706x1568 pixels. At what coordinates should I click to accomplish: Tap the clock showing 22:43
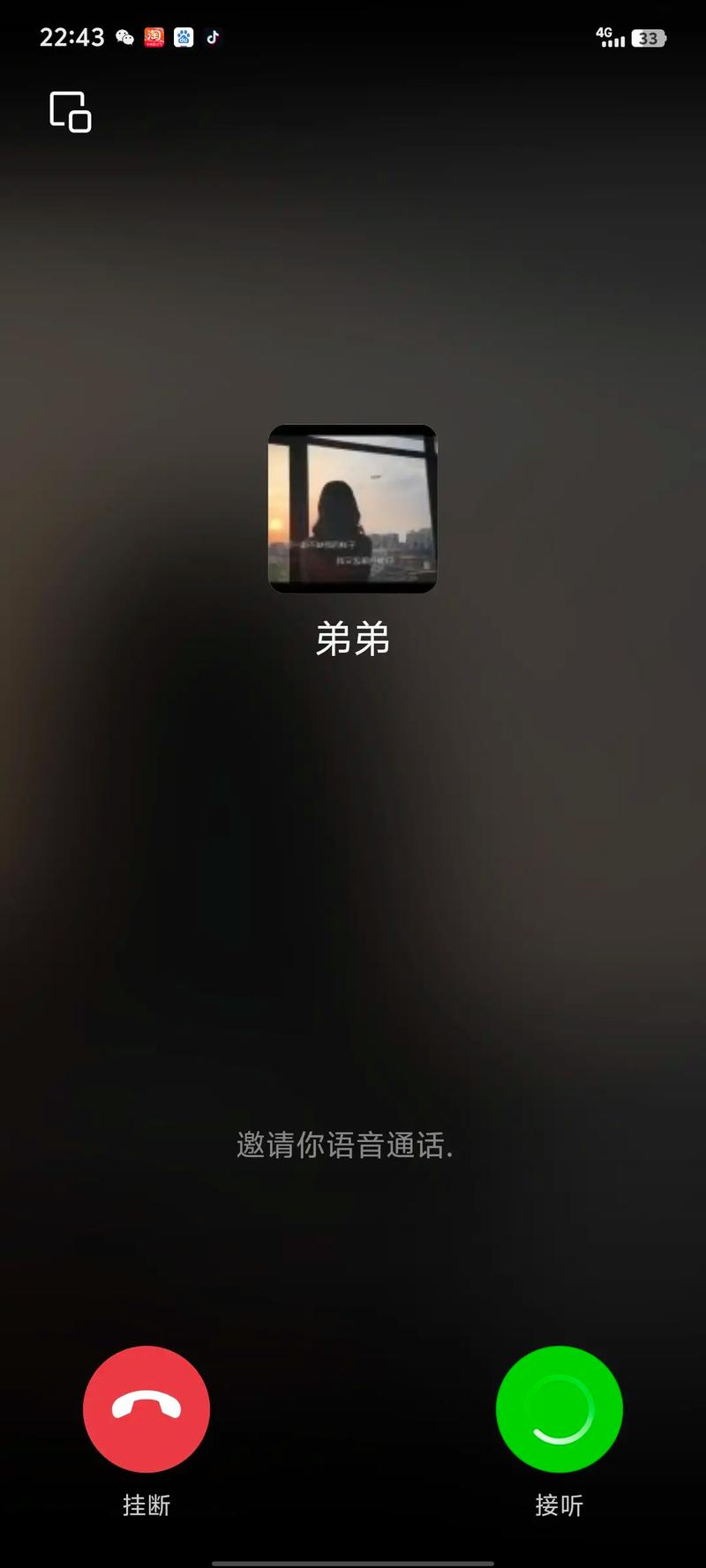pos(72,37)
